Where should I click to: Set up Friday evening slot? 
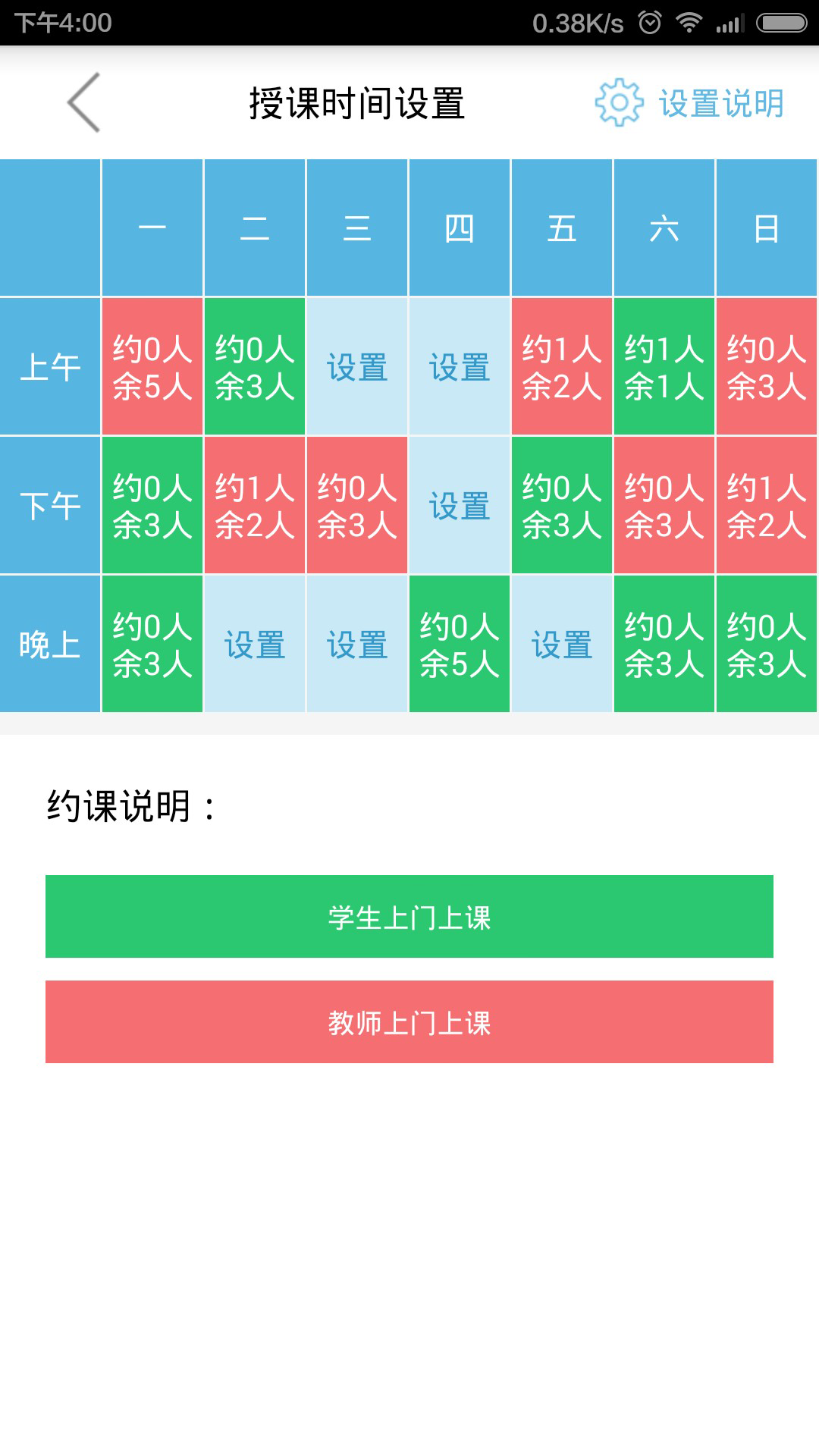coord(562,644)
